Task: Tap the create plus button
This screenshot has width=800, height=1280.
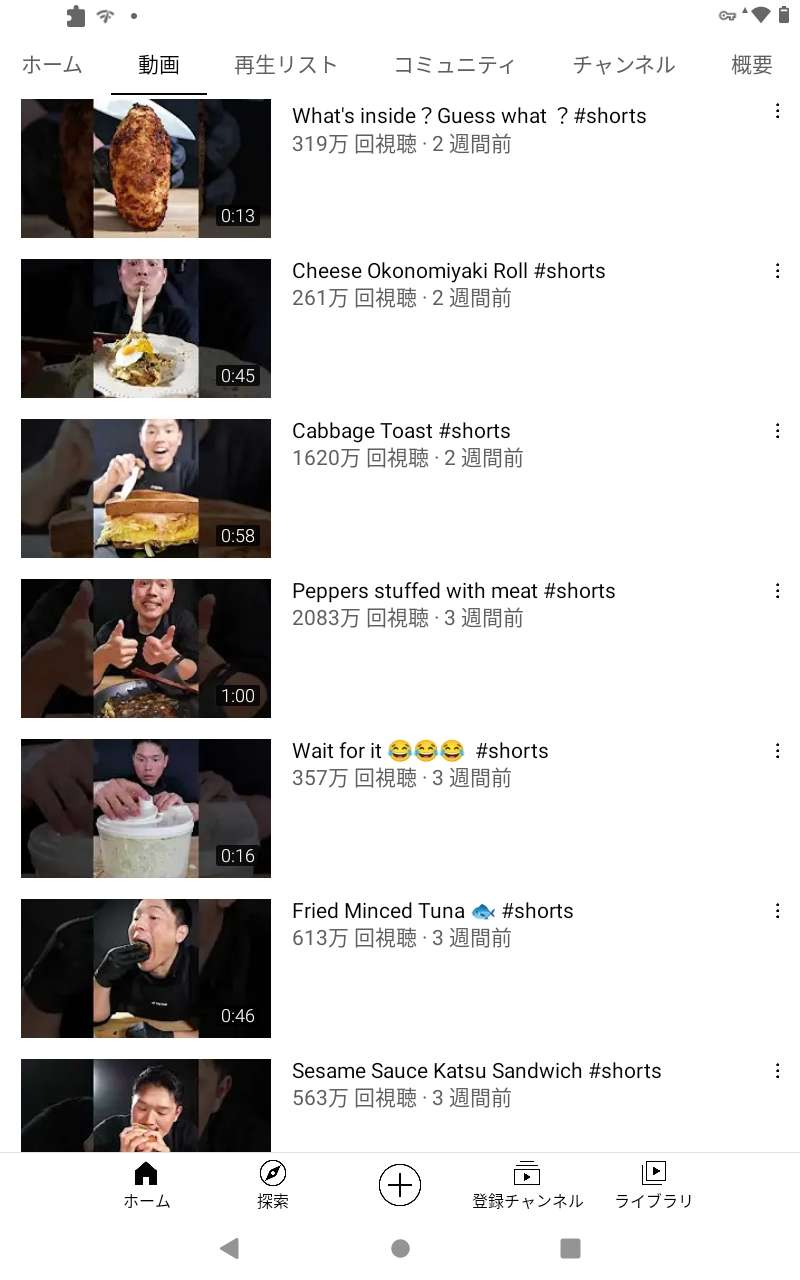Action: [x=400, y=1185]
